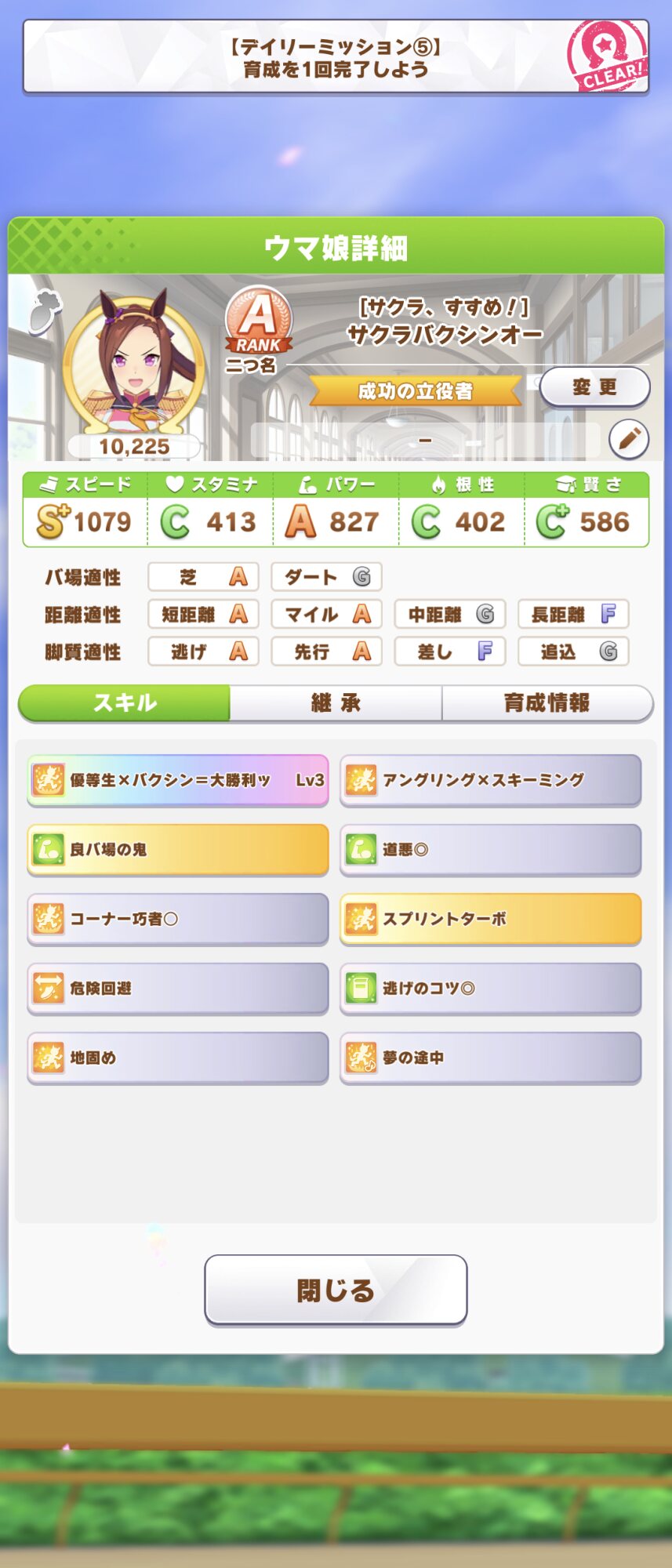Show the 地固め skill details
Viewport: 672px width, 1568px height.
[178, 1058]
